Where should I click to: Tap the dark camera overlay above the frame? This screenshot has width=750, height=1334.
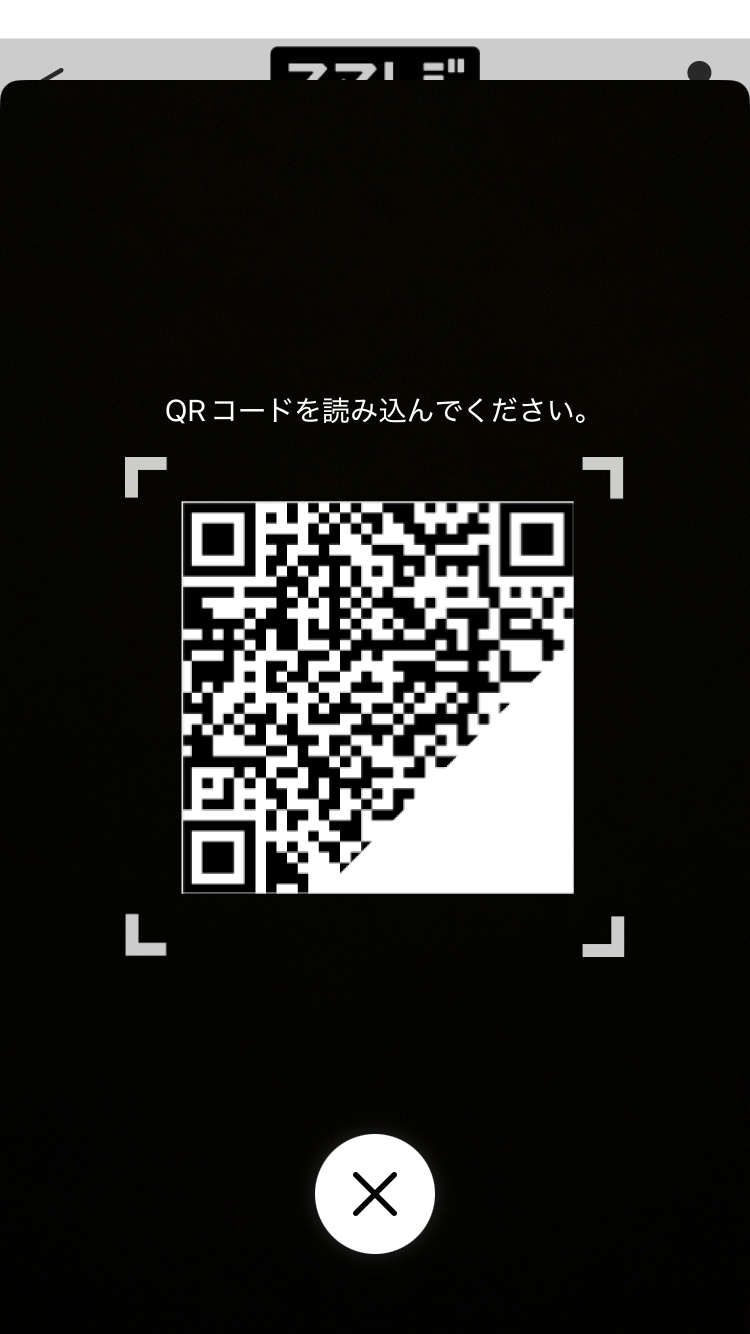375,250
